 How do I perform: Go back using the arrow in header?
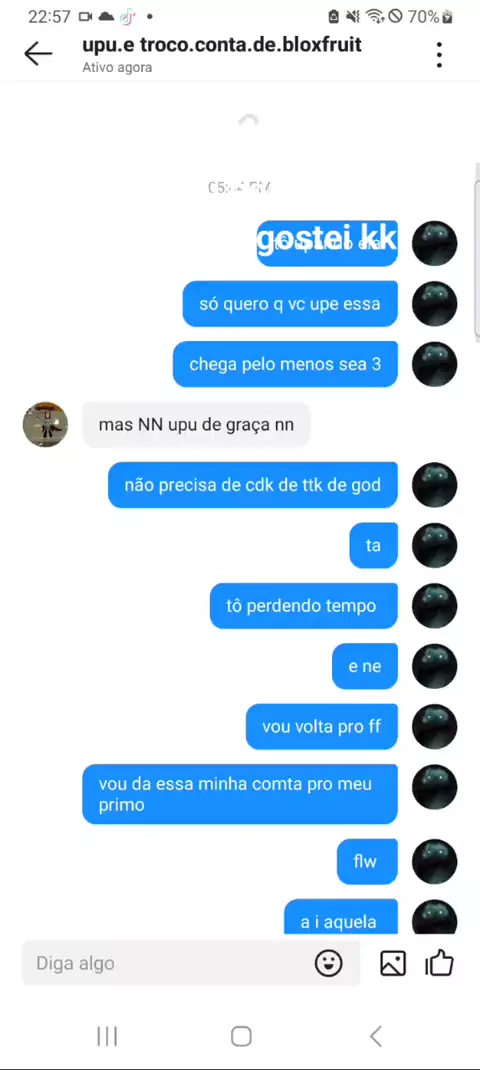coord(38,54)
